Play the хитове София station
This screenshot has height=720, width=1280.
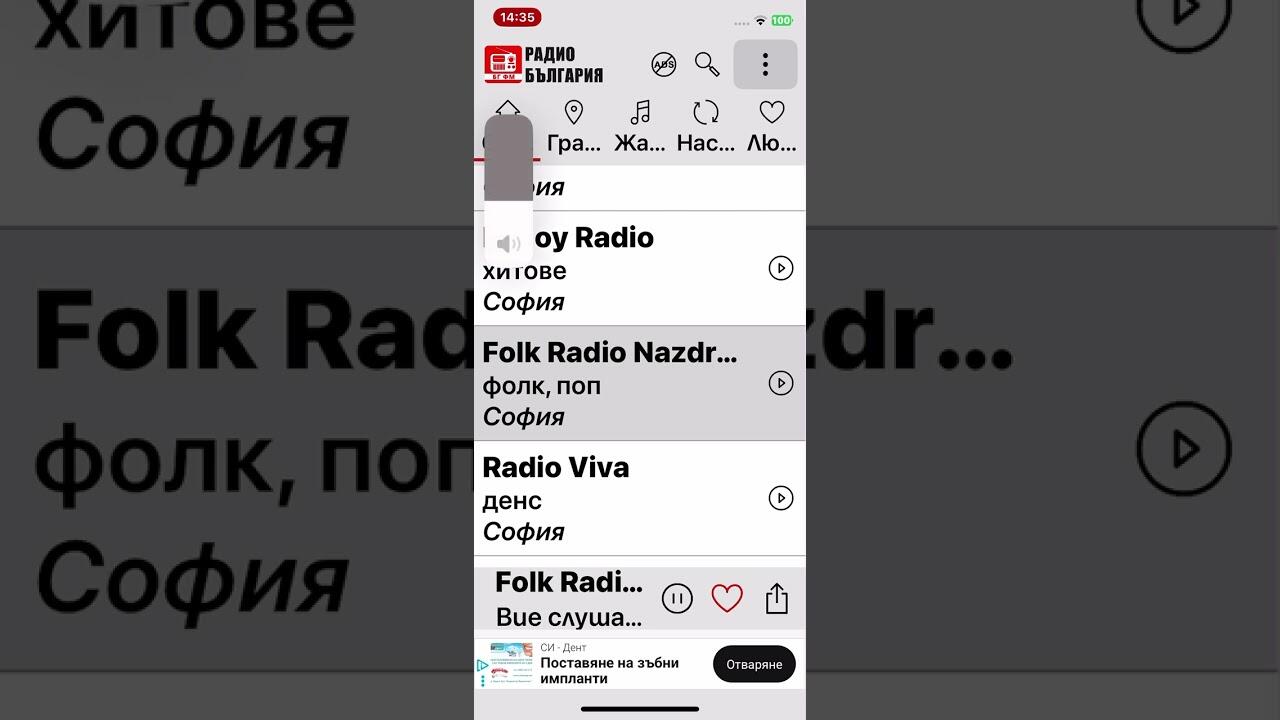(x=780, y=268)
